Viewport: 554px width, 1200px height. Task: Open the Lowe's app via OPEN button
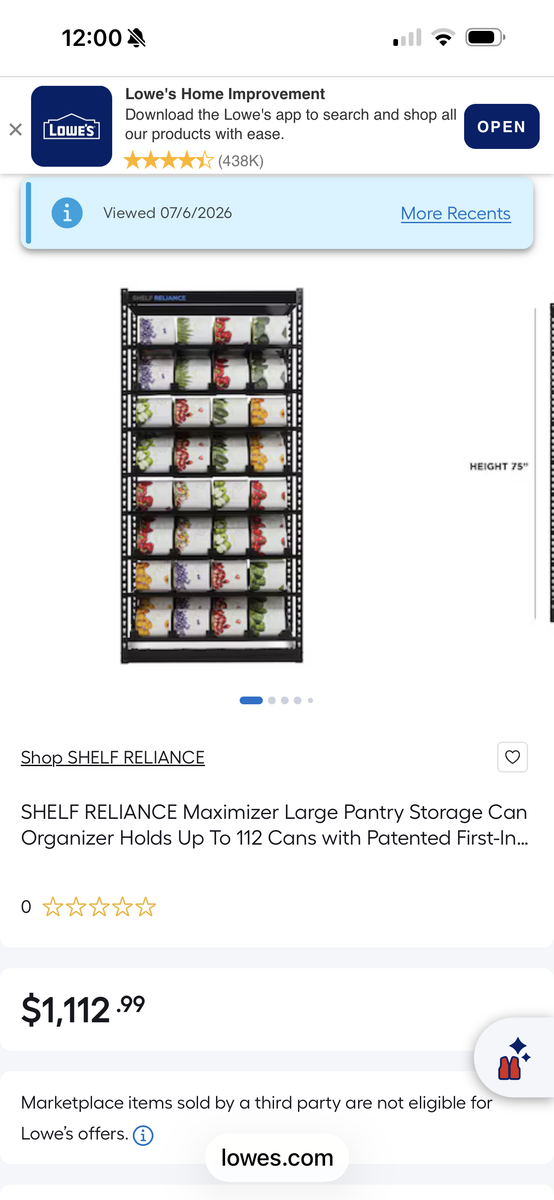(x=501, y=127)
